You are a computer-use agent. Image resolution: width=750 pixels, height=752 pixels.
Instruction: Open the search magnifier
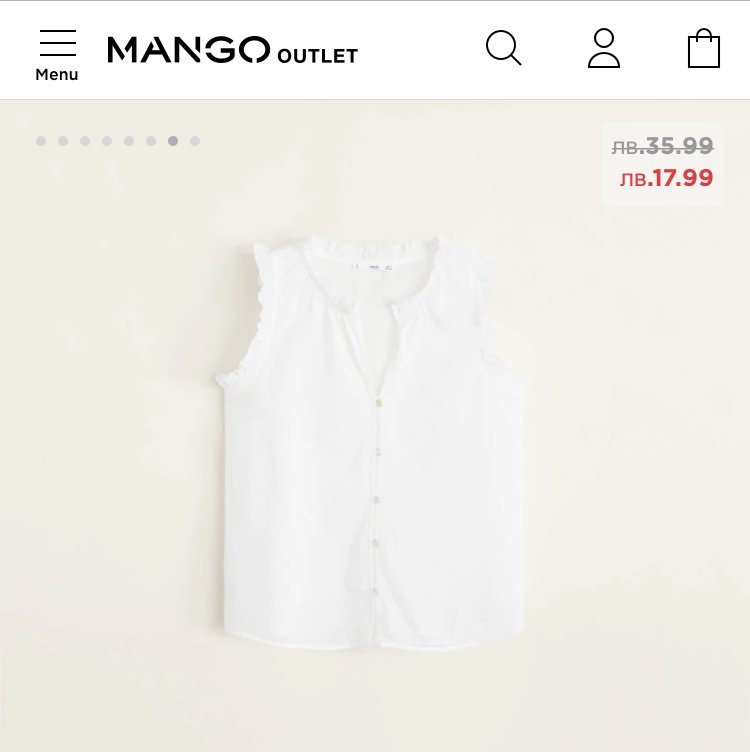click(503, 49)
